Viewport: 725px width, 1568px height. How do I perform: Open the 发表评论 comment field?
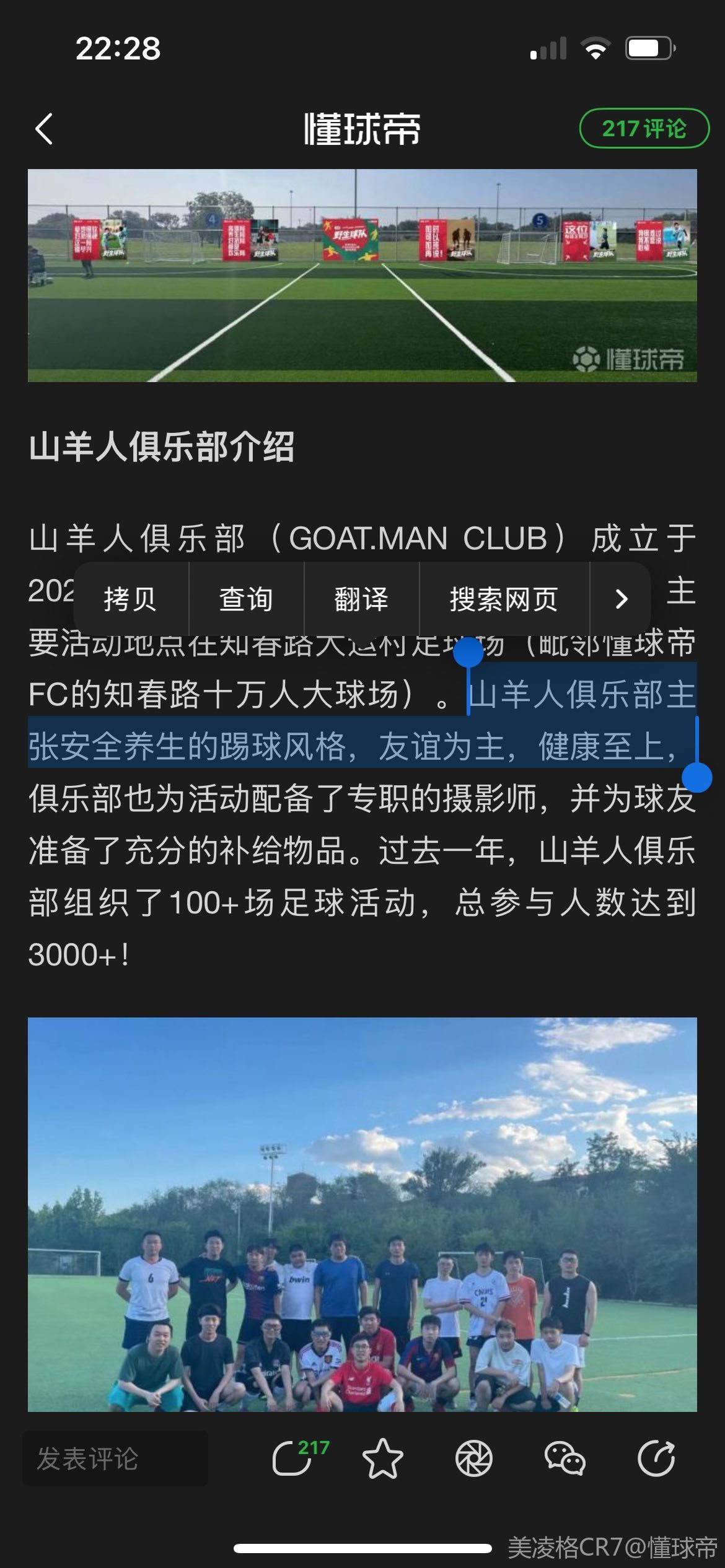(115, 1458)
